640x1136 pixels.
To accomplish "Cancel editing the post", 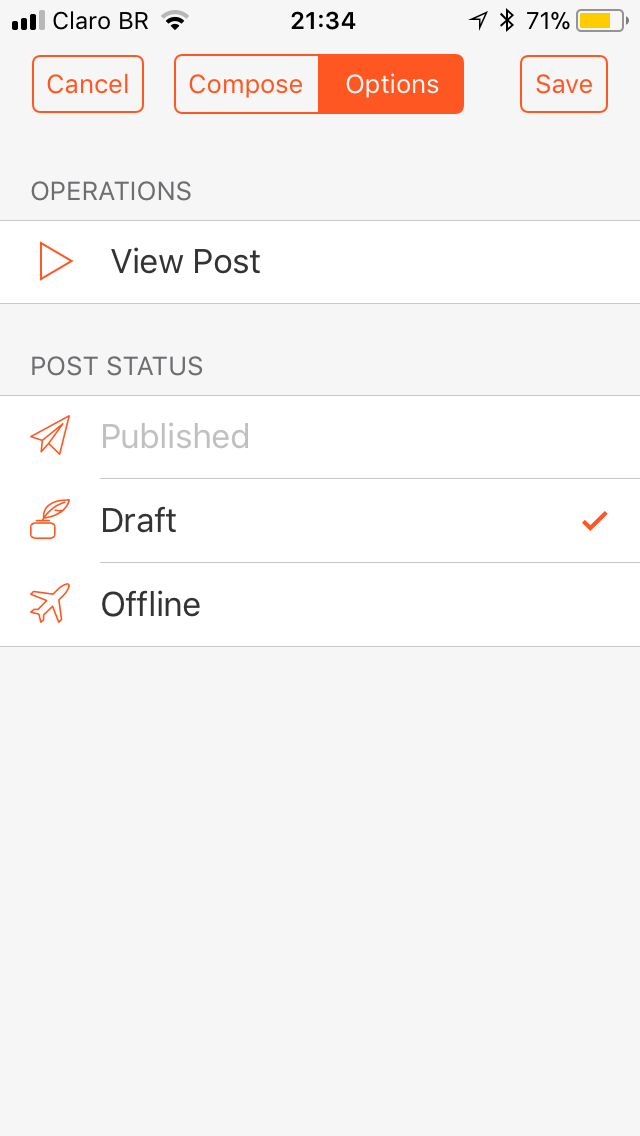I will tap(88, 84).
